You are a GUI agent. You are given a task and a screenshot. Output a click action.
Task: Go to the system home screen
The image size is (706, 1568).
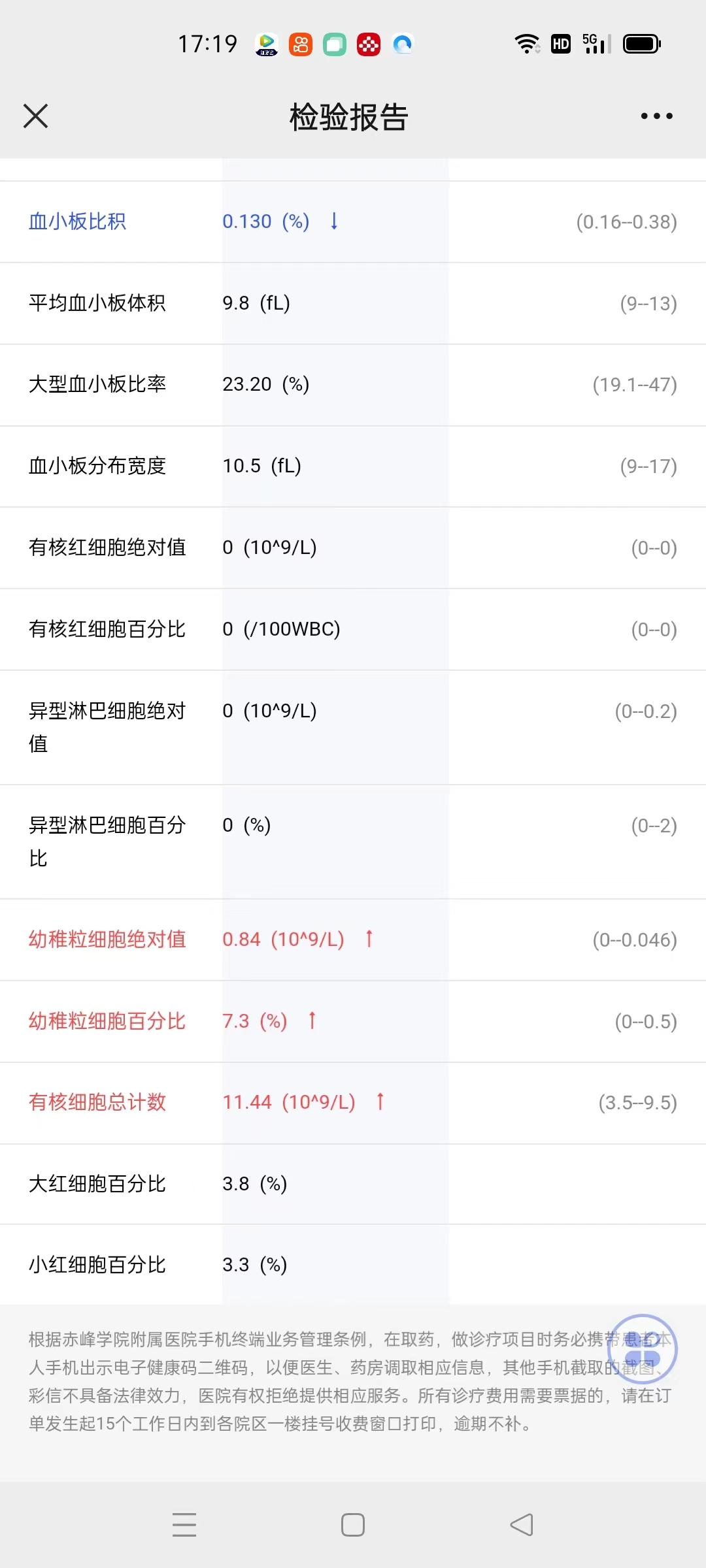point(353,1525)
